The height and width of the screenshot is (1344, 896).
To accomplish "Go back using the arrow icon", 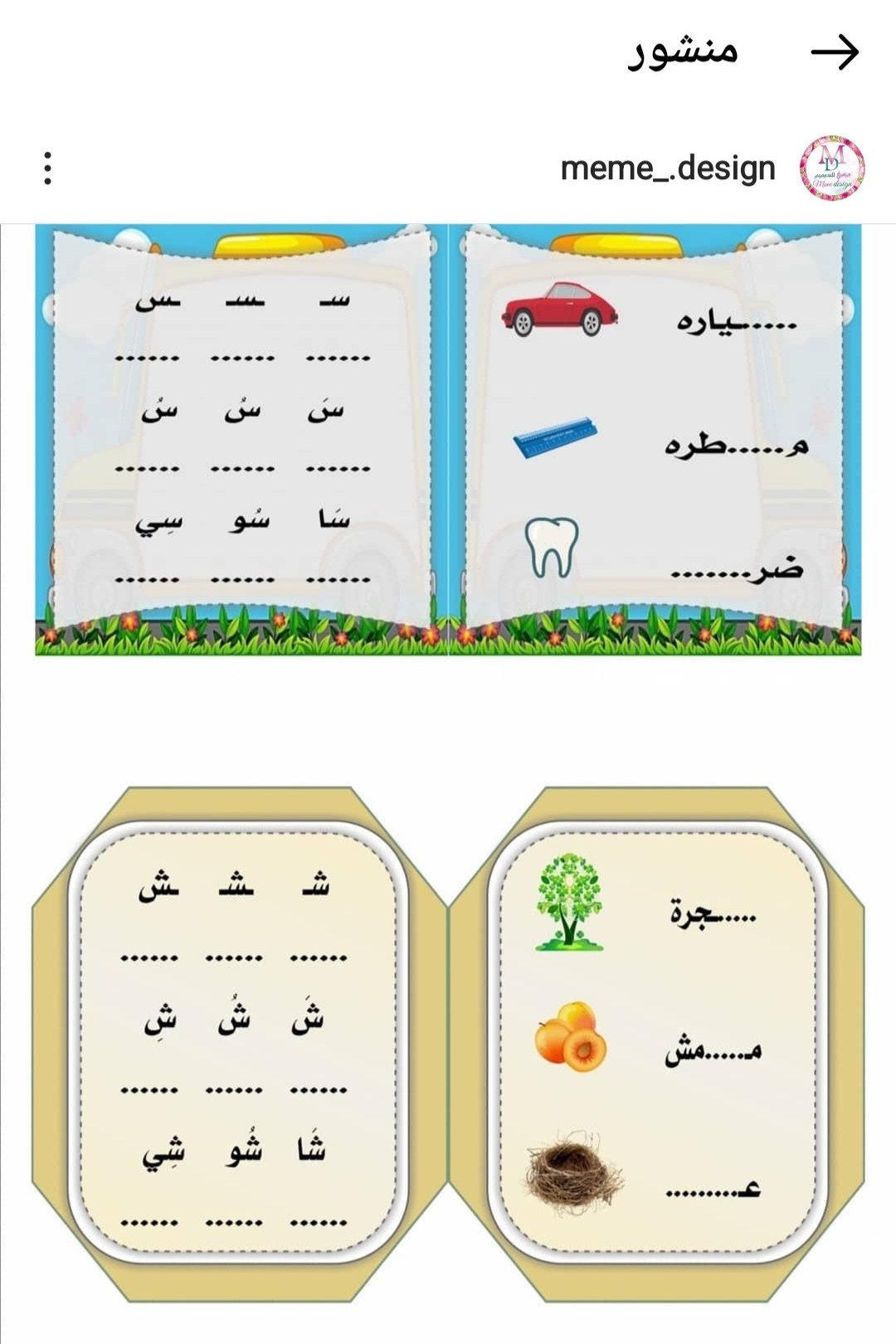I will coord(834,52).
